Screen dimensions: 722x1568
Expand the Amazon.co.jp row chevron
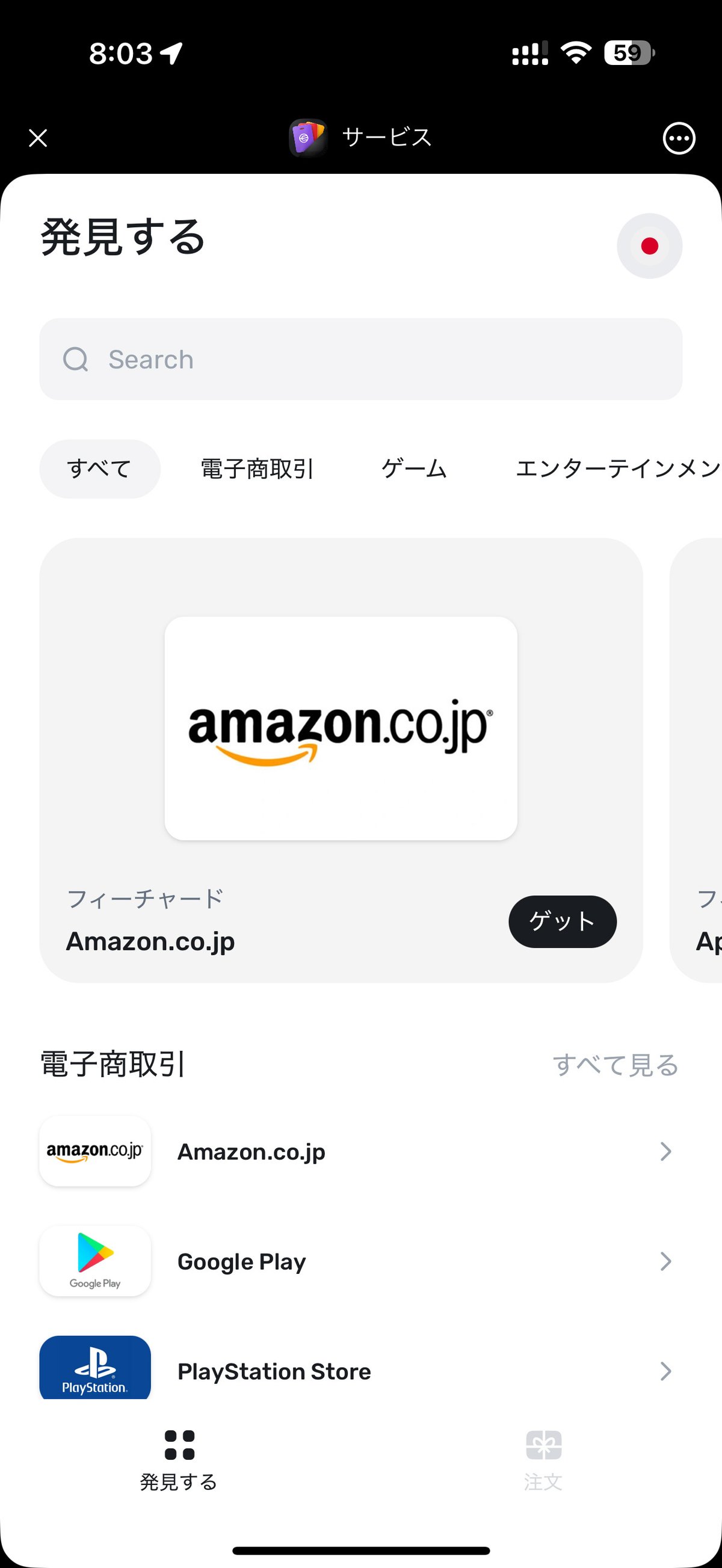point(666,1151)
